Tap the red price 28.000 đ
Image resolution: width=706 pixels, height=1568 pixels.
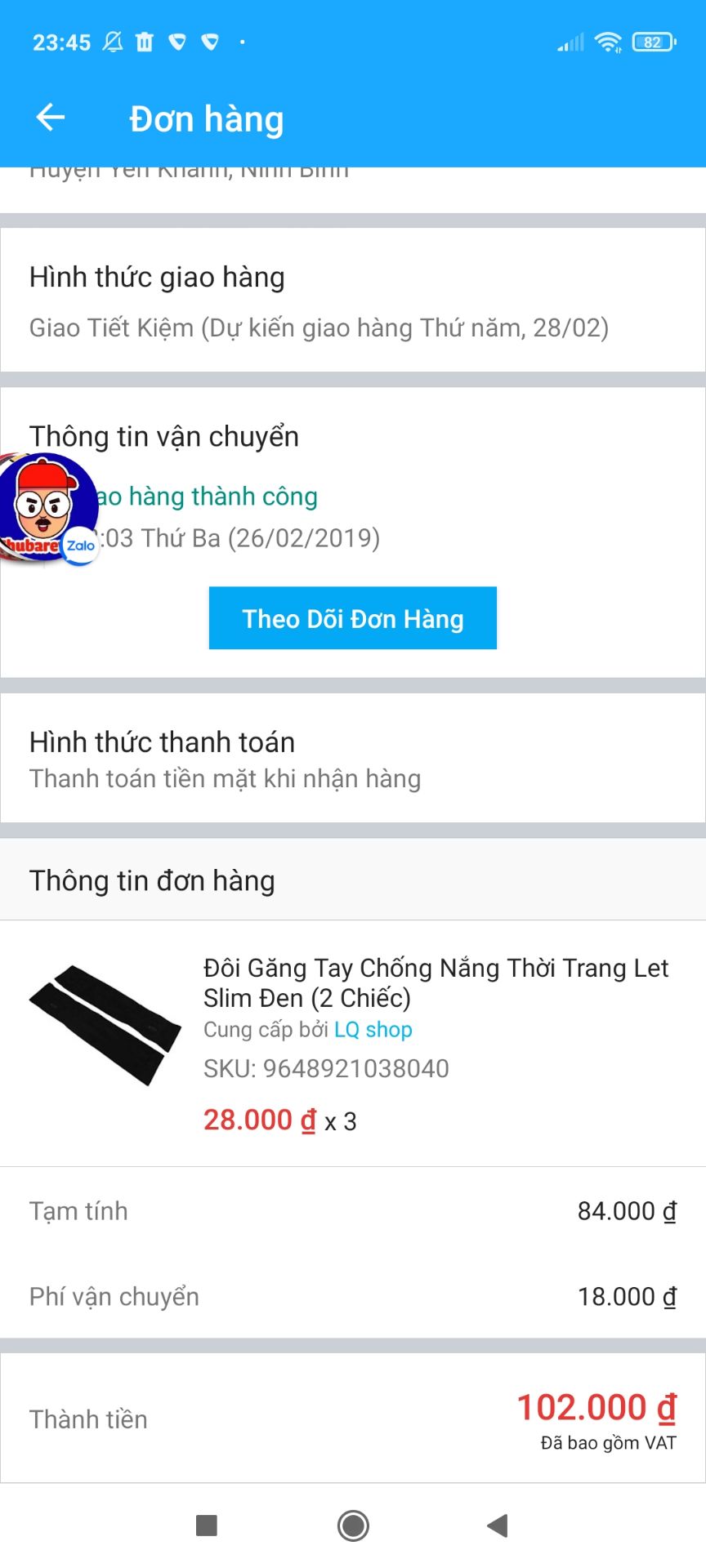pyautogui.click(x=258, y=1119)
